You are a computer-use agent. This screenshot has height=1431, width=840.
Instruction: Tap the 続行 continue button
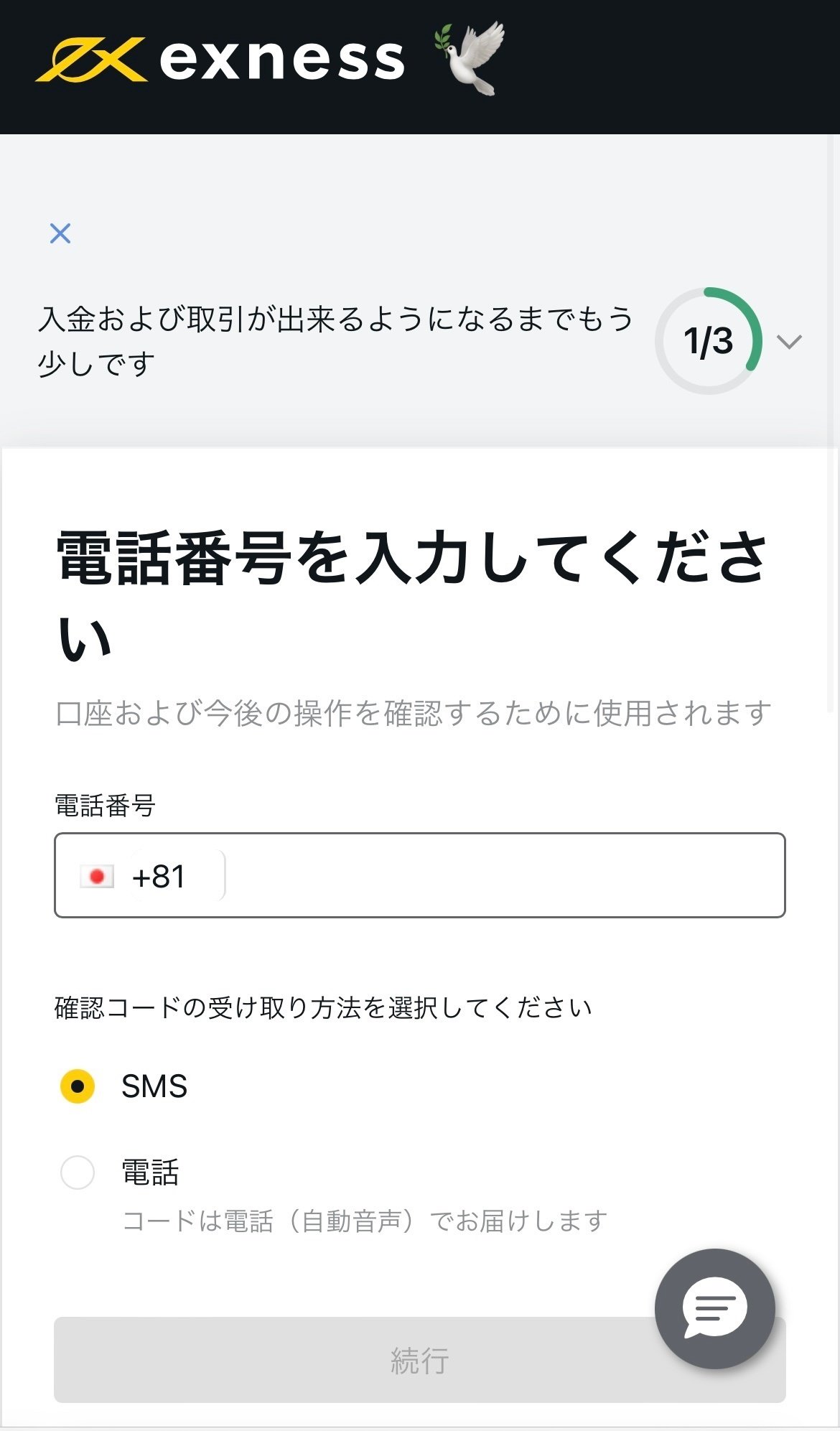pos(420,1360)
